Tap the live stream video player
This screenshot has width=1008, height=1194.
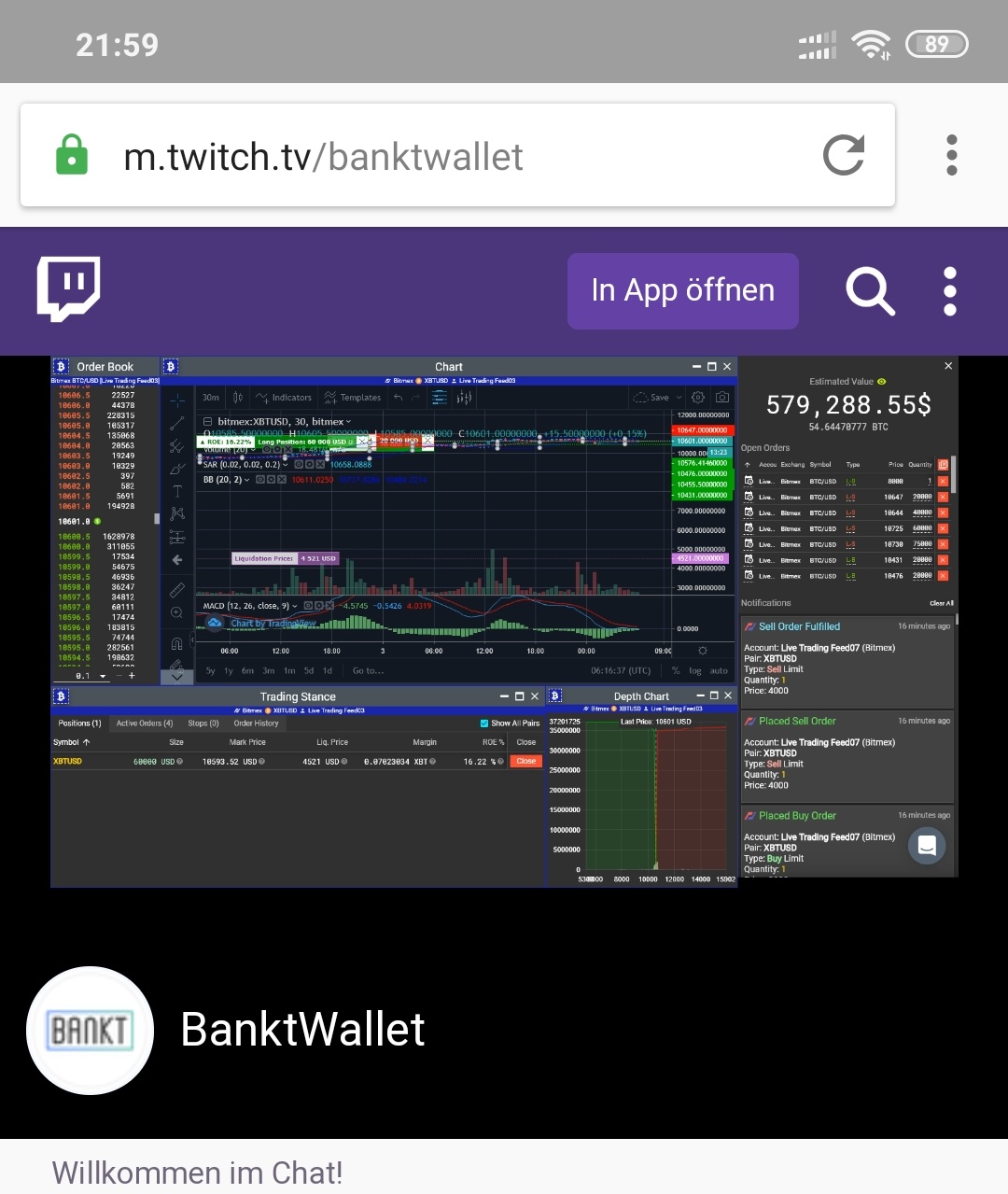(504, 621)
